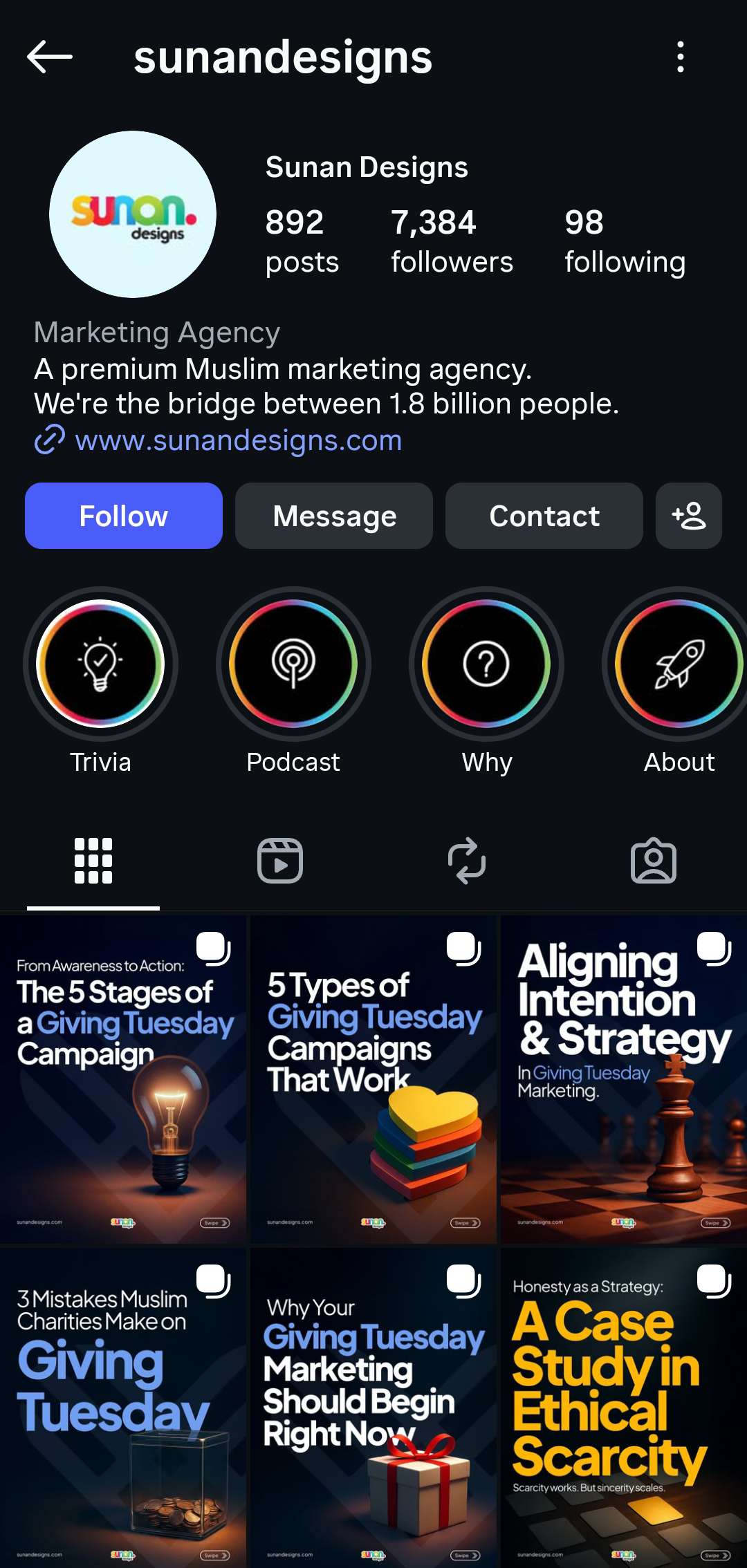Show suggested accounts with the add-person icon
Viewport: 747px width, 1568px height.
click(x=688, y=516)
